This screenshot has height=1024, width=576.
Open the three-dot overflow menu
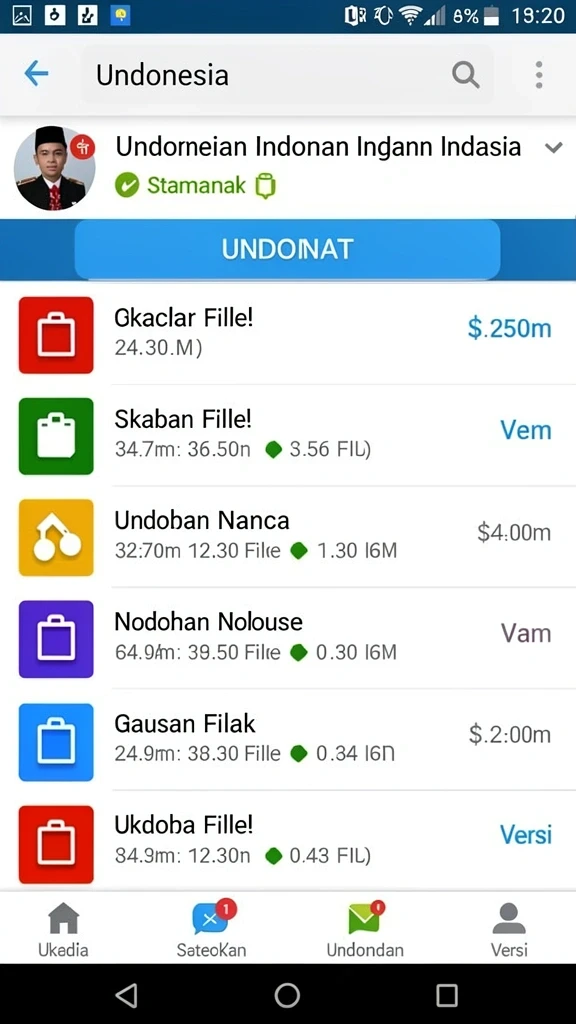pyautogui.click(x=539, y=75)
